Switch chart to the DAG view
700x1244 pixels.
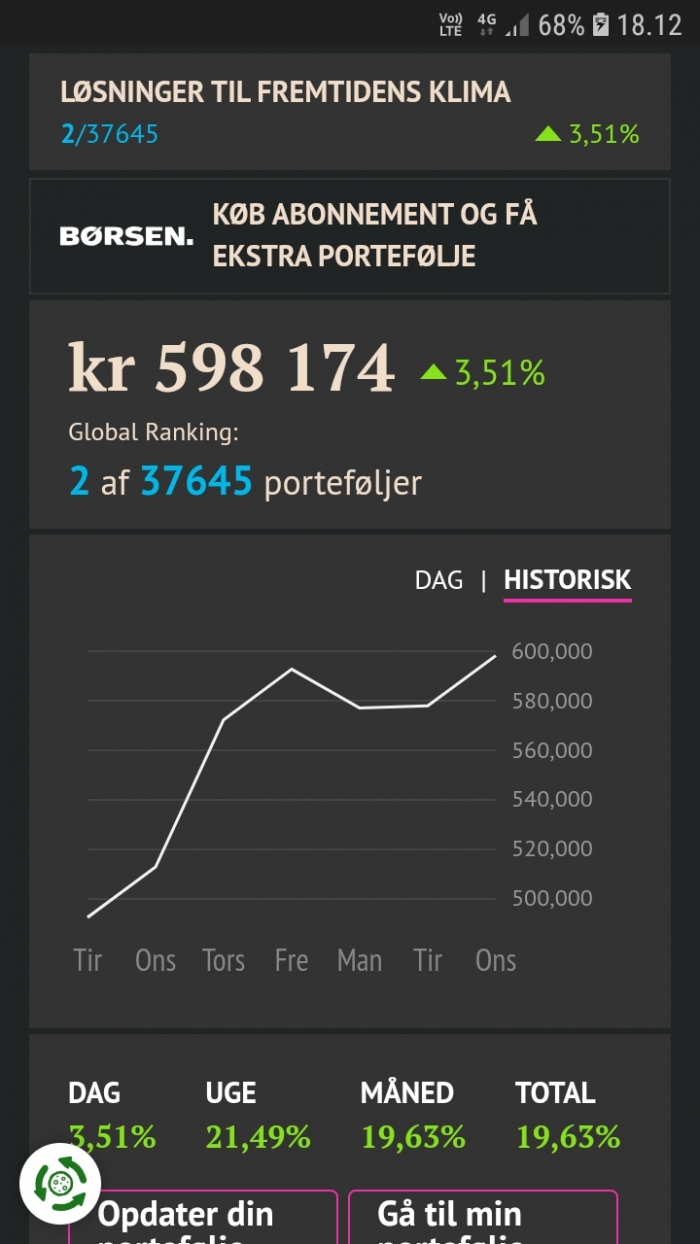coord(439,580)
